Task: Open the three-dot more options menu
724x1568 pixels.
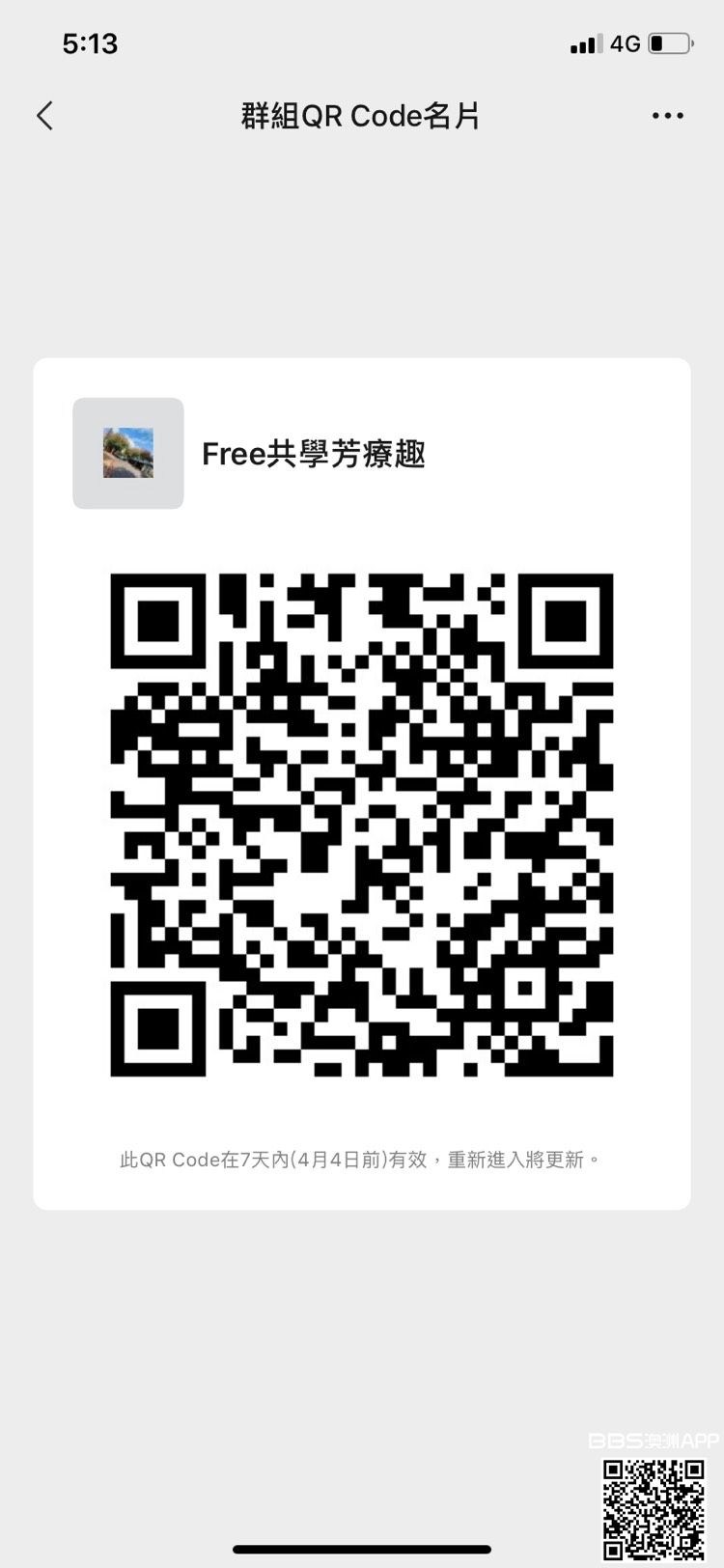Action: (x=667, y=116)
